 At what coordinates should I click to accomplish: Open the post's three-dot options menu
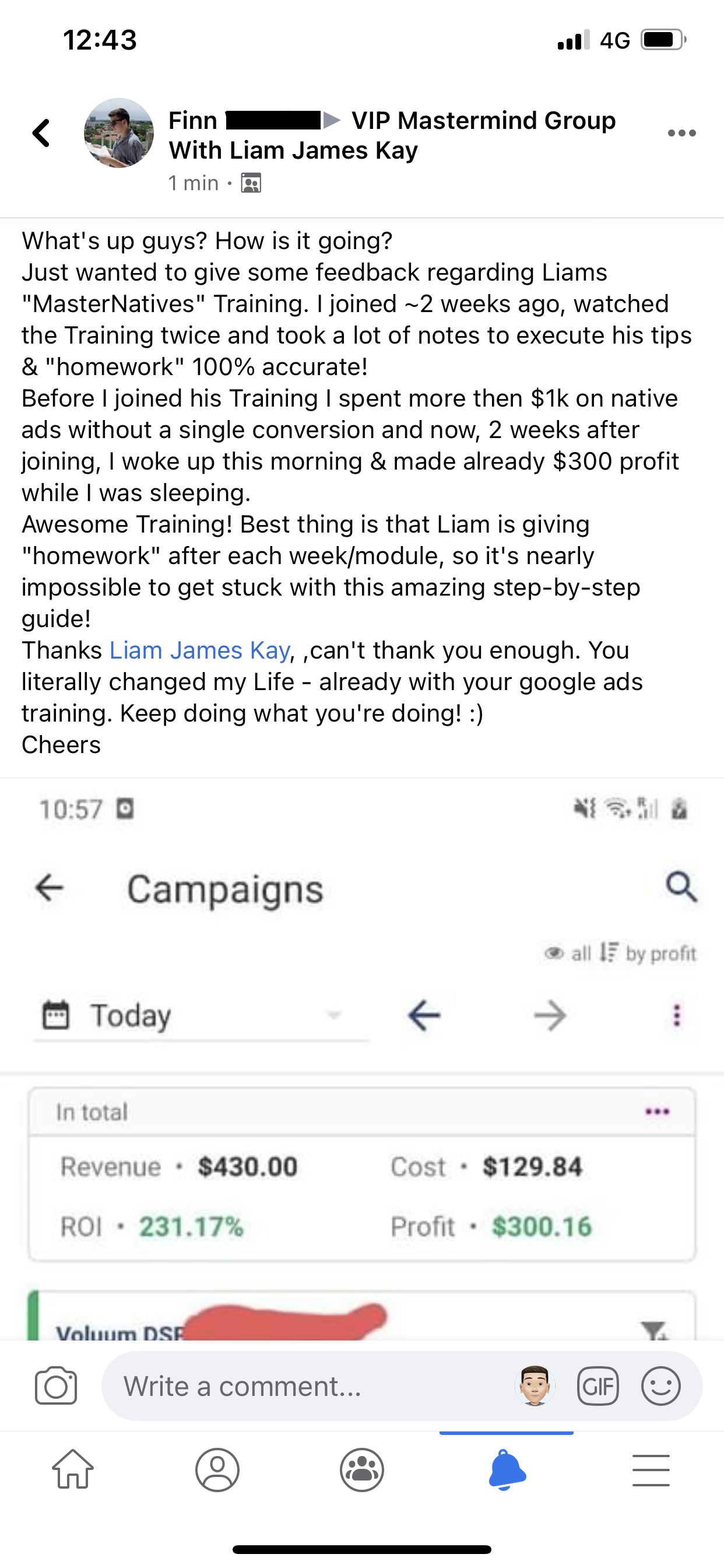click(x=681, y=134)
